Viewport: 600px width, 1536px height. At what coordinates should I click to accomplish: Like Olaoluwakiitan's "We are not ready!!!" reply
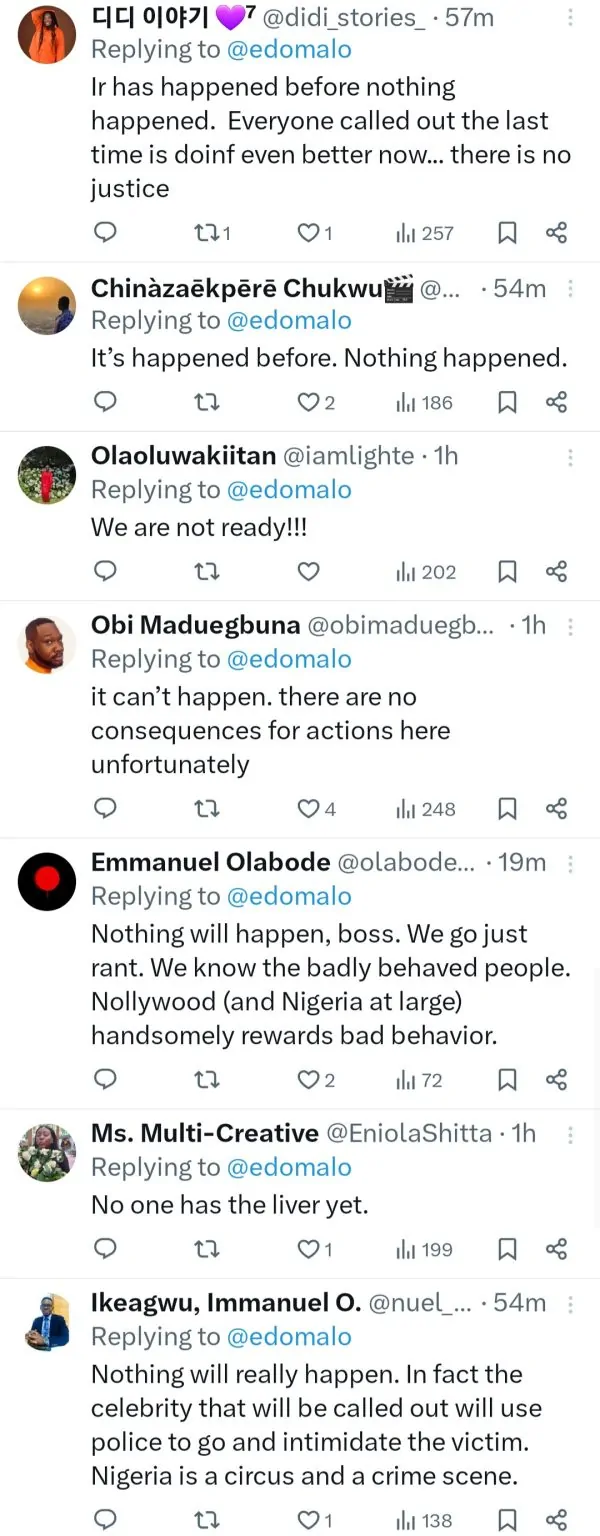pos(309,572)
